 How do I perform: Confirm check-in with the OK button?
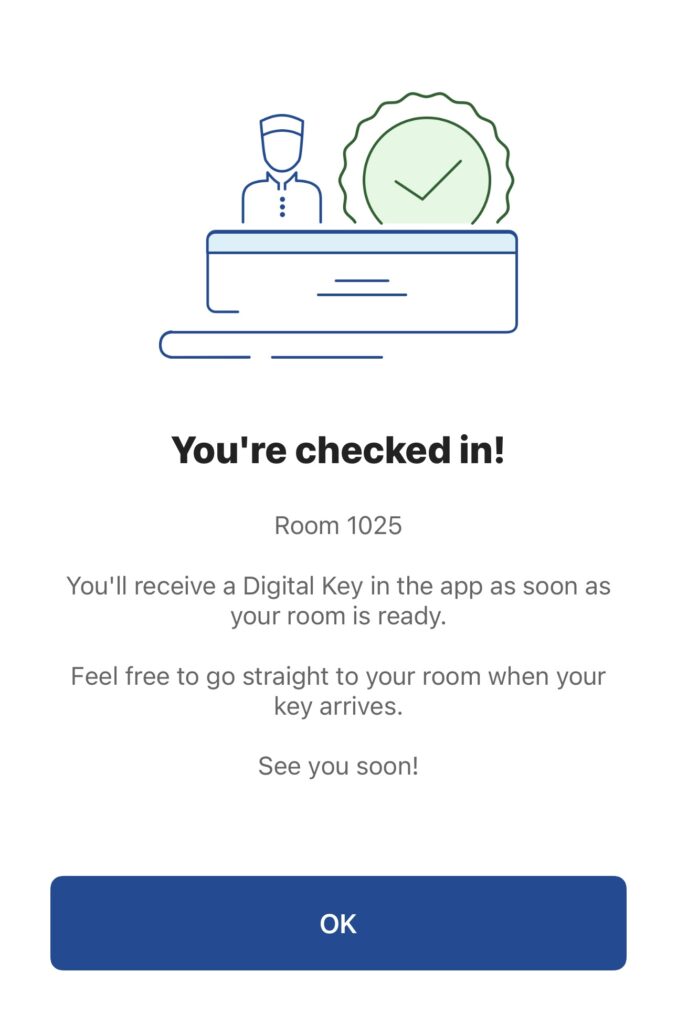coord(338,923)
